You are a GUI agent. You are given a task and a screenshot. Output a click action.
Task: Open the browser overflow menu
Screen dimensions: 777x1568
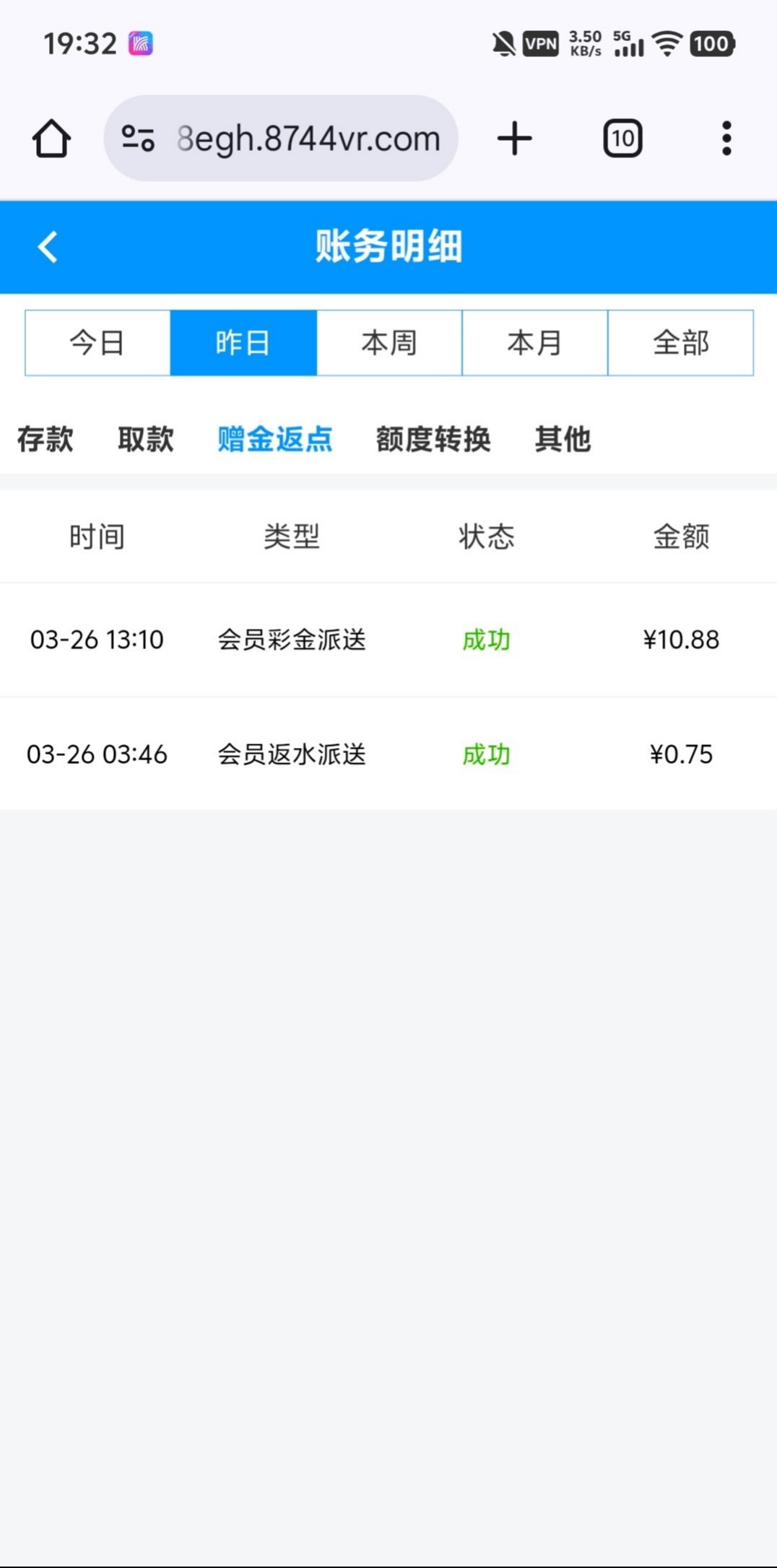(x=726, y=139)
